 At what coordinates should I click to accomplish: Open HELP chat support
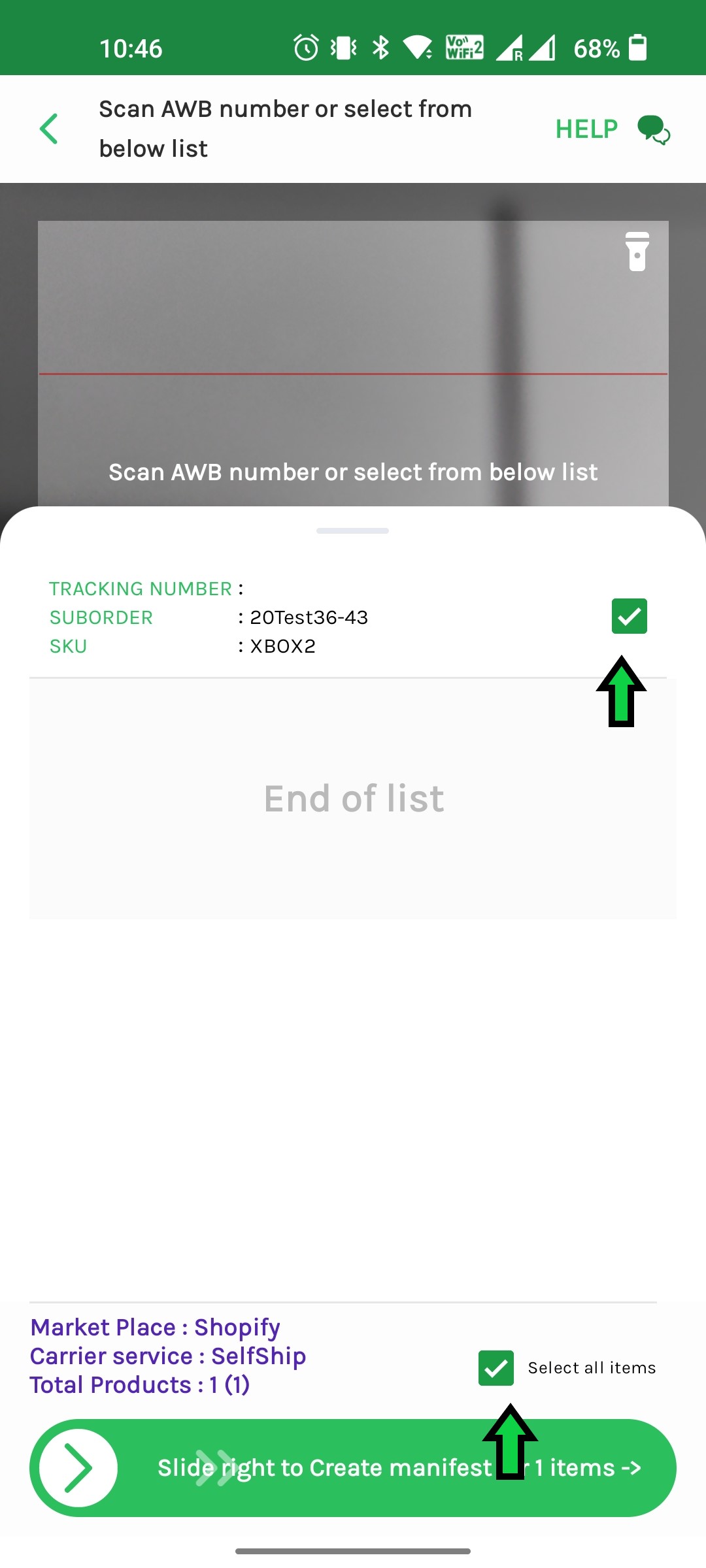pyautogui.click(x=613, y=129)
